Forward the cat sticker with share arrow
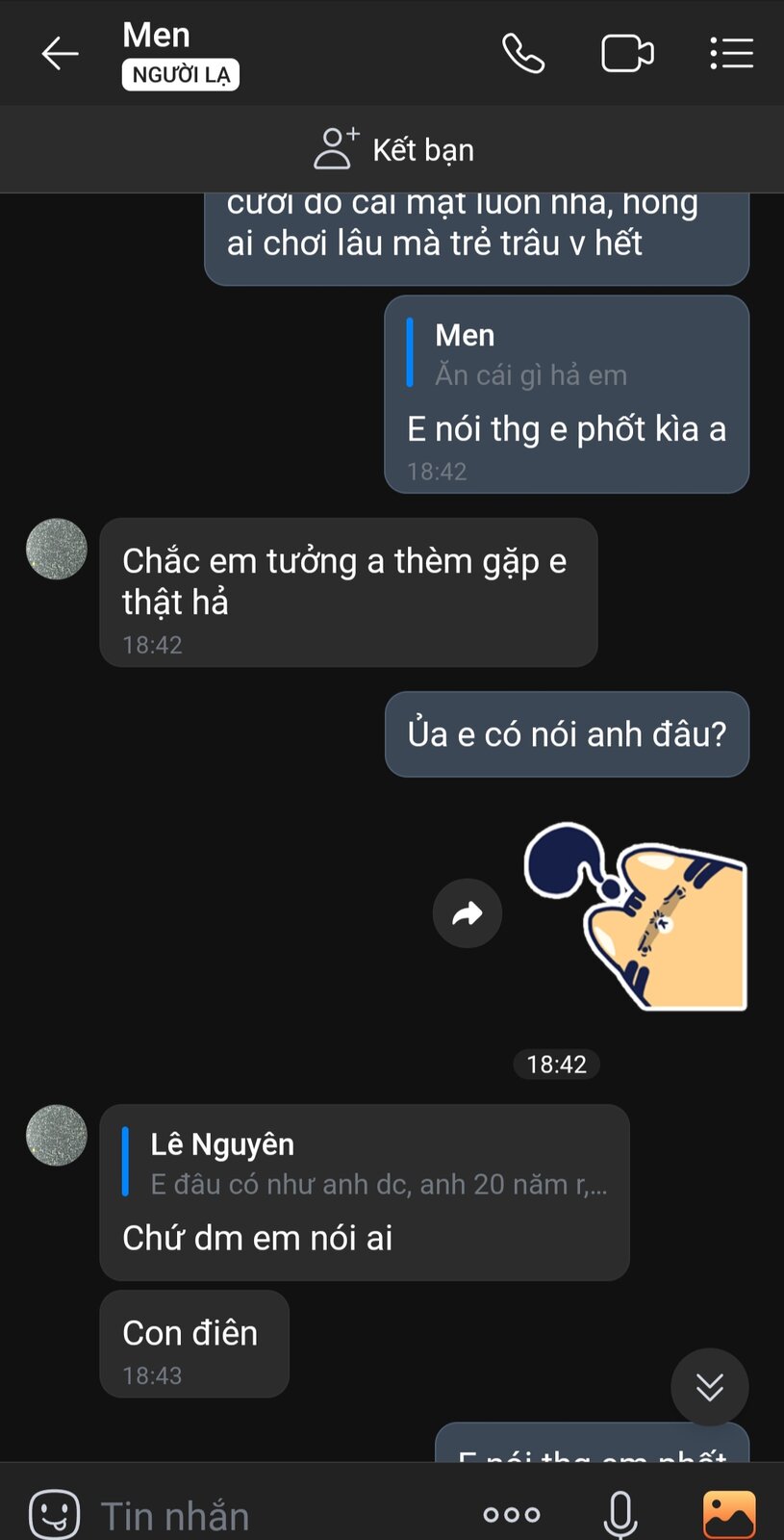The width and height of the screenshot is (784, 1540). pyautogui.click(x=468, y=912)
